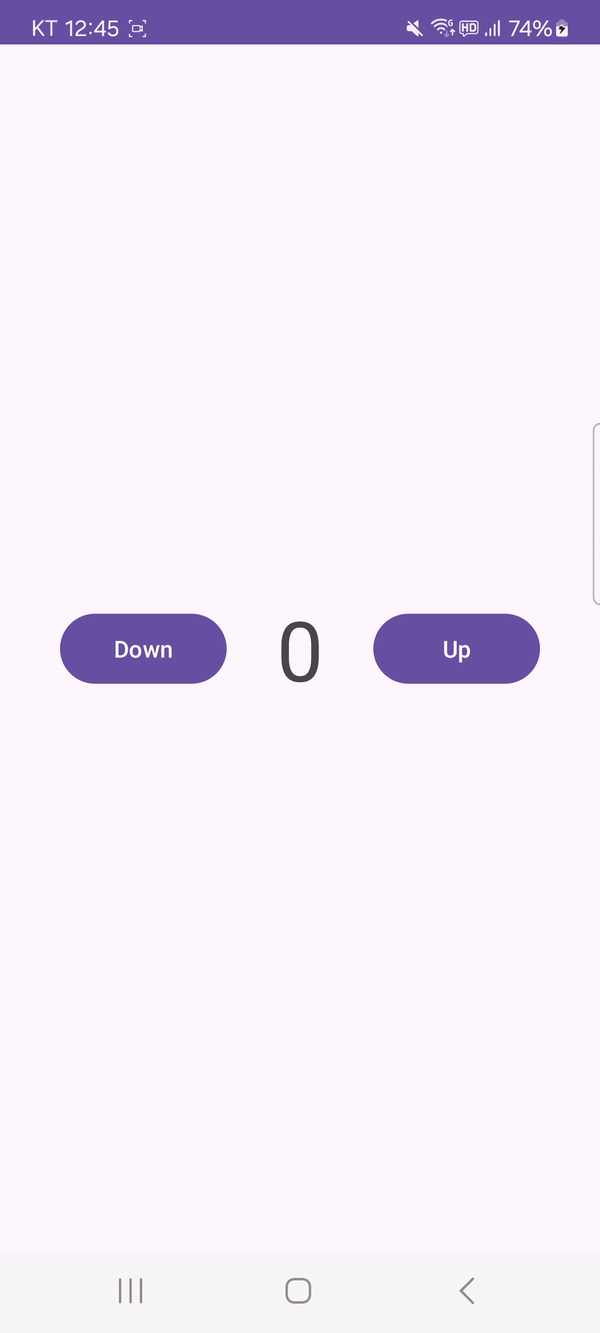Viewport: 600px width, 1333px height.
Task: Tap the Down button to decrease counter
Action: click(x=143, y=649)
